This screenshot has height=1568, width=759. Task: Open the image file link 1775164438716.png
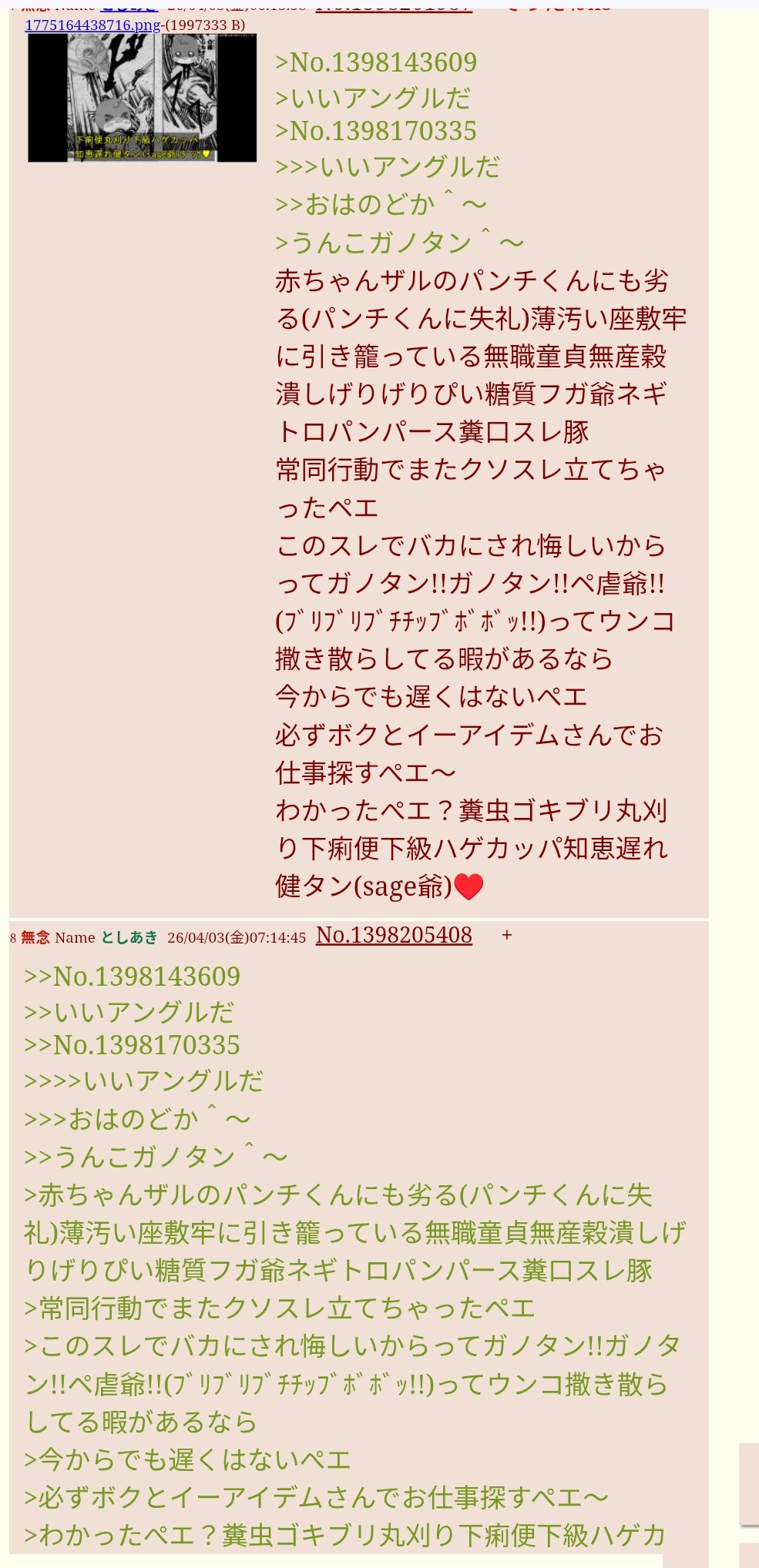92,25
